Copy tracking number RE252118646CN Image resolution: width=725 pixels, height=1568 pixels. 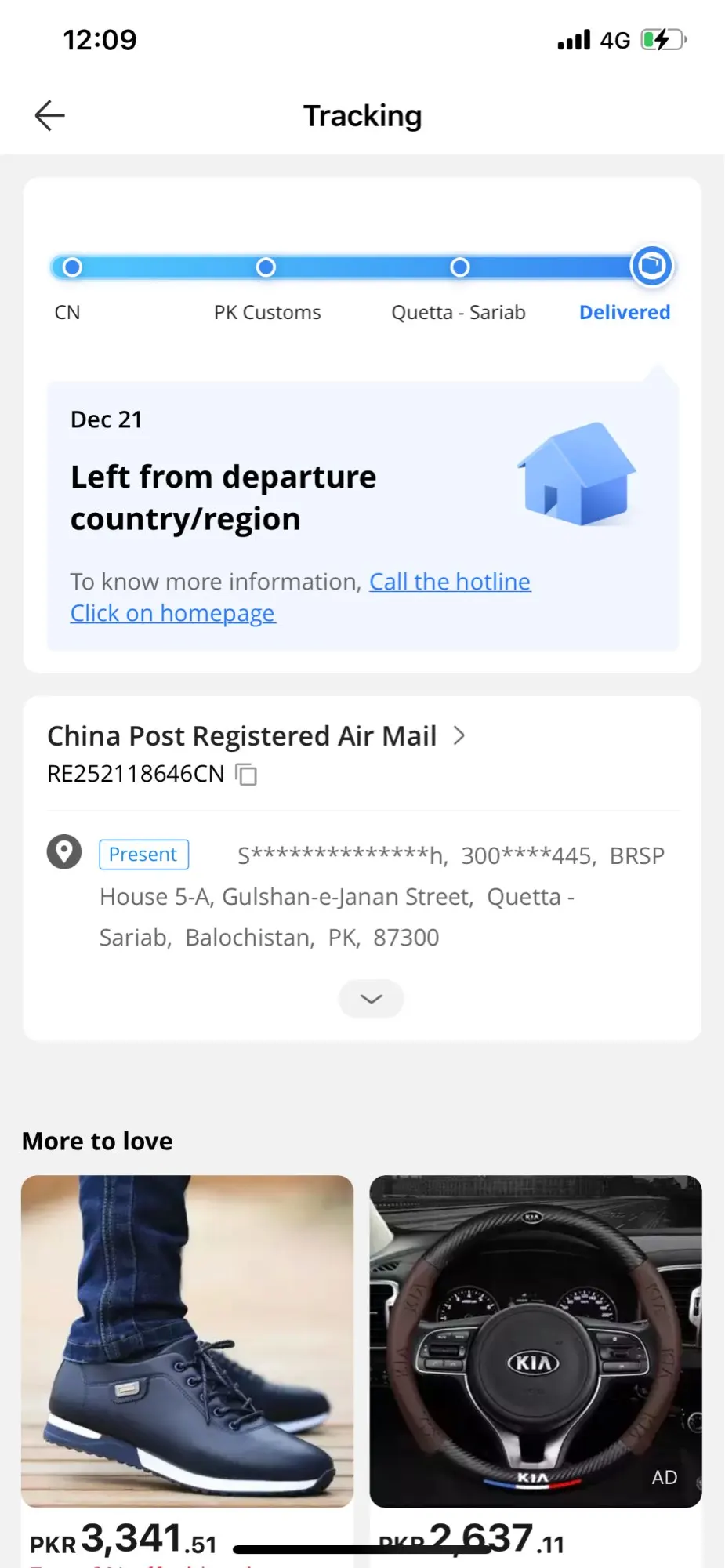[x=247, y=775]
